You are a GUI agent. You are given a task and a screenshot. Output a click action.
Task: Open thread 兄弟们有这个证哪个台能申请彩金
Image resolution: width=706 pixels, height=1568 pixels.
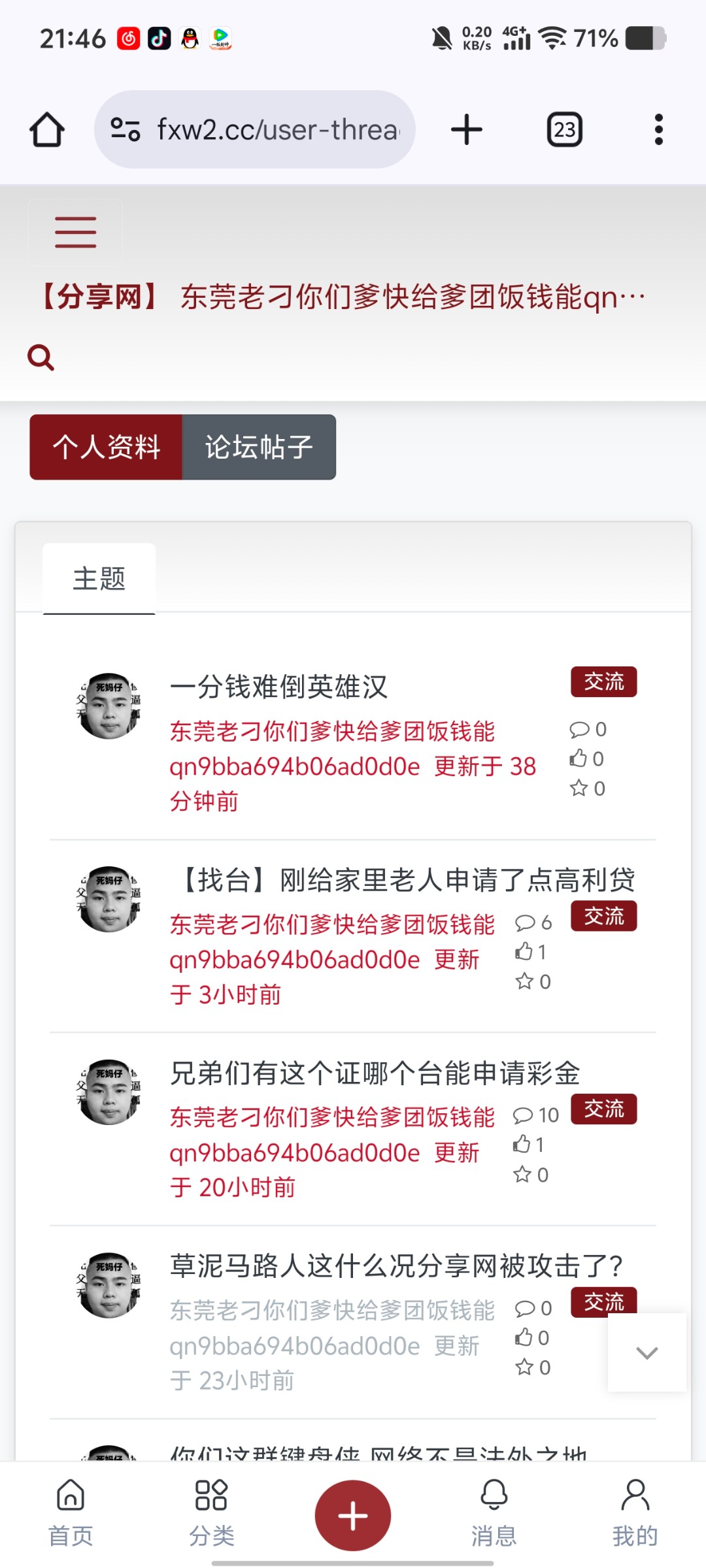(375, 1073)
